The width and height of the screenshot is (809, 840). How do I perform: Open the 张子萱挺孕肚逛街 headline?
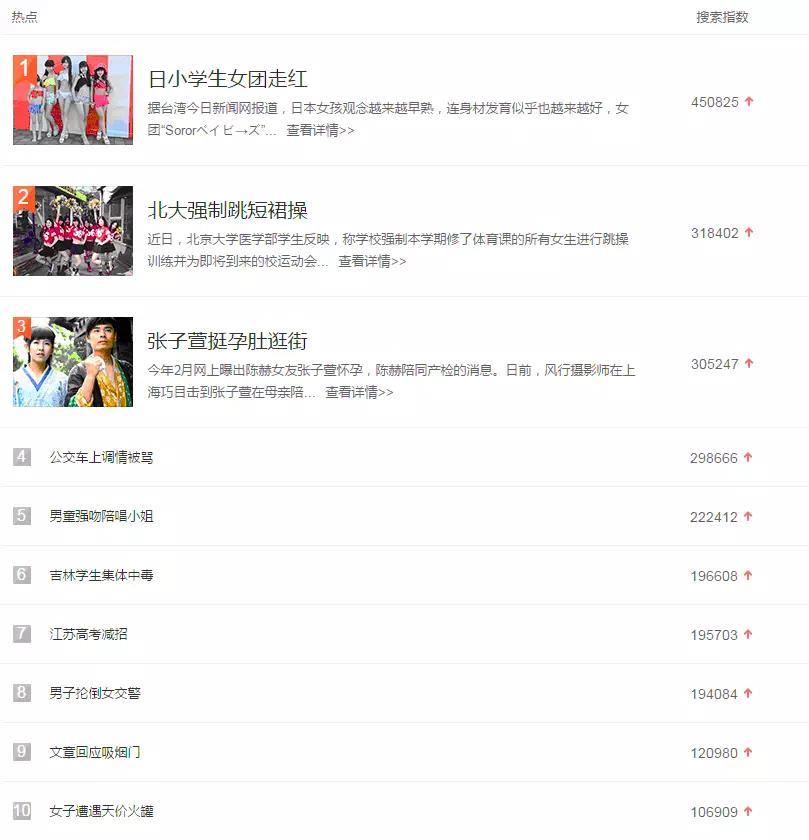227,341
